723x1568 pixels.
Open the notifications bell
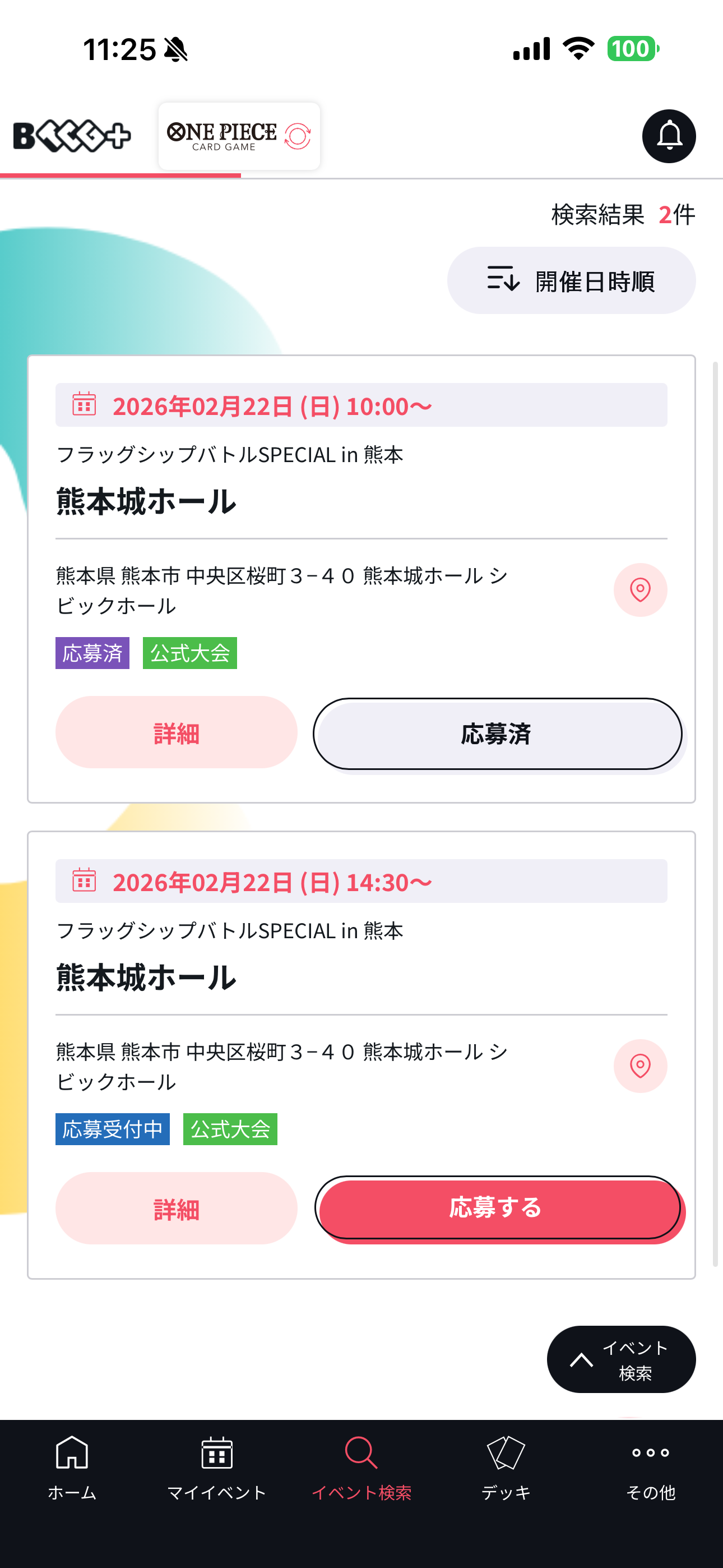tap(669, 136)
